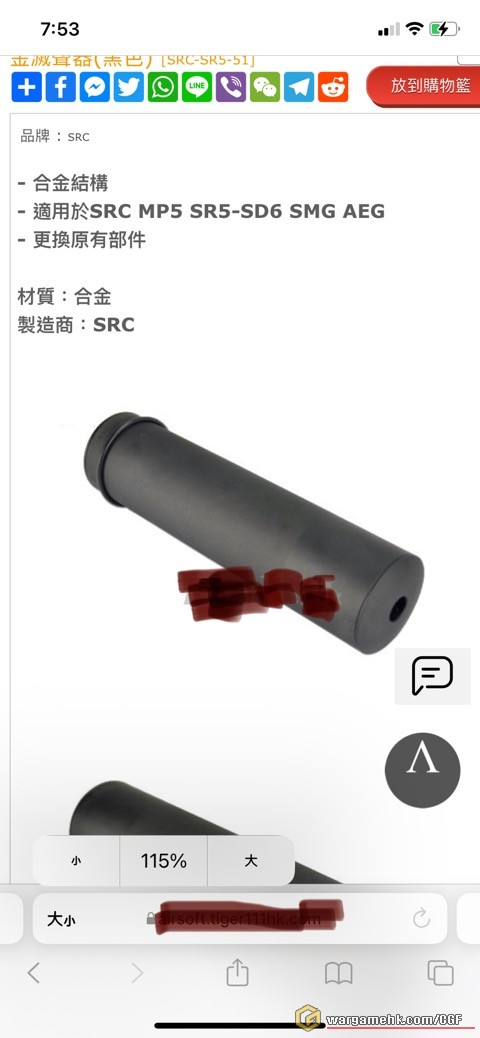Reset zoom by tapping 115%
Viewport: 480px width, 1038px height.
coord(164,861)
